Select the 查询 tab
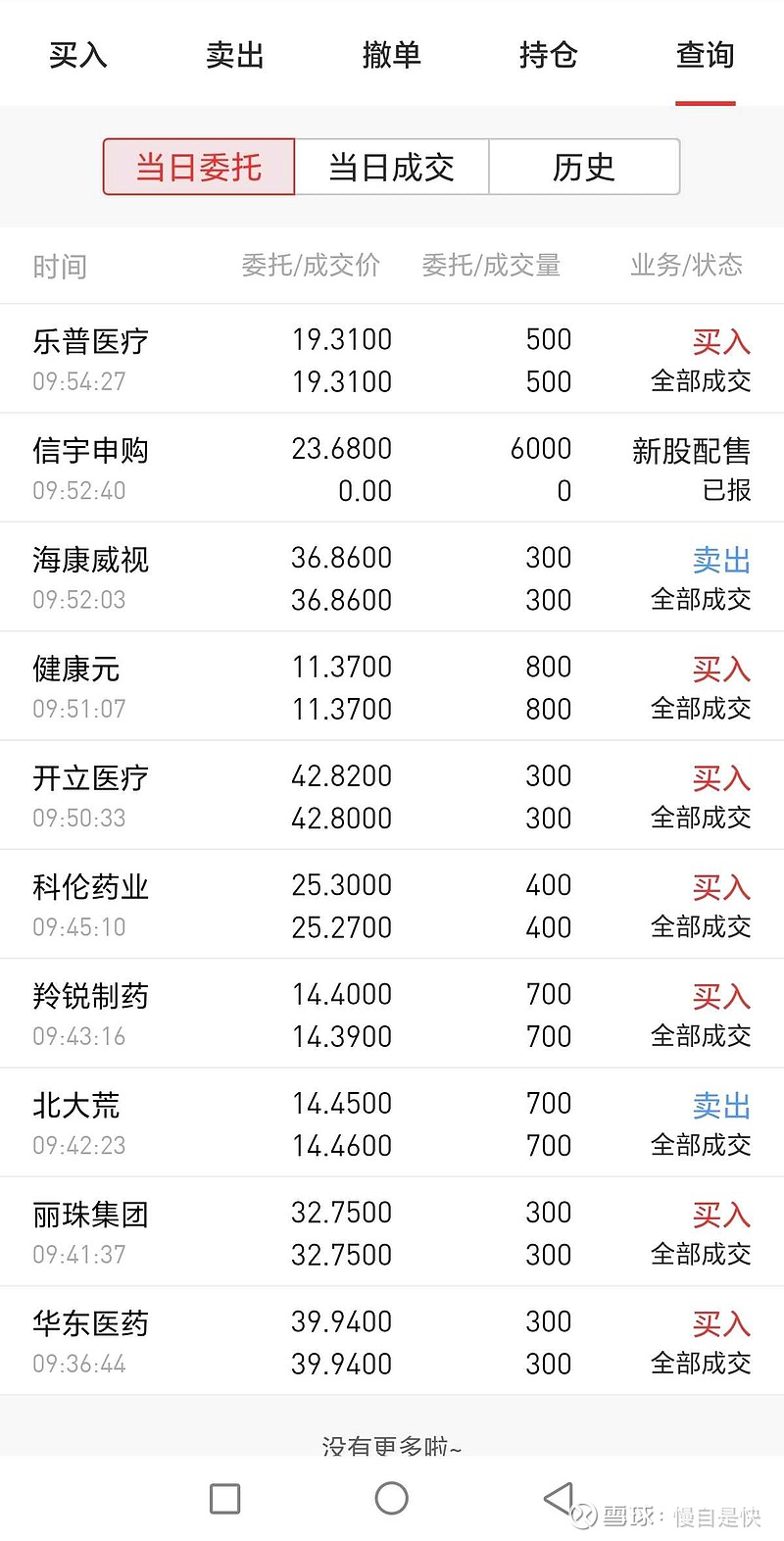This screenshot has height=1541, width=784. (706, 55)
